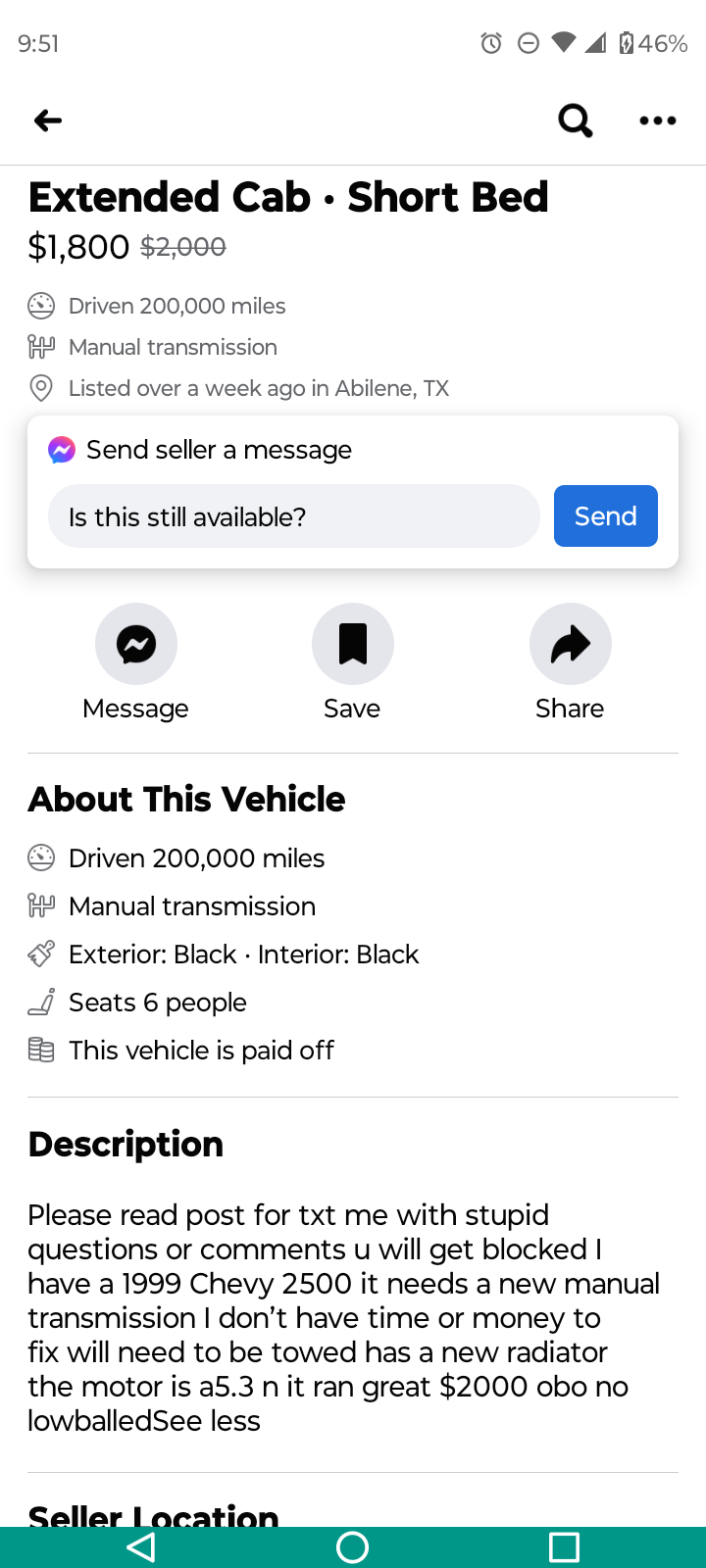The width and height of the screenshot is (706, 1568).
Task: Go back using the top arrow
Action: (x=47, y=121)
